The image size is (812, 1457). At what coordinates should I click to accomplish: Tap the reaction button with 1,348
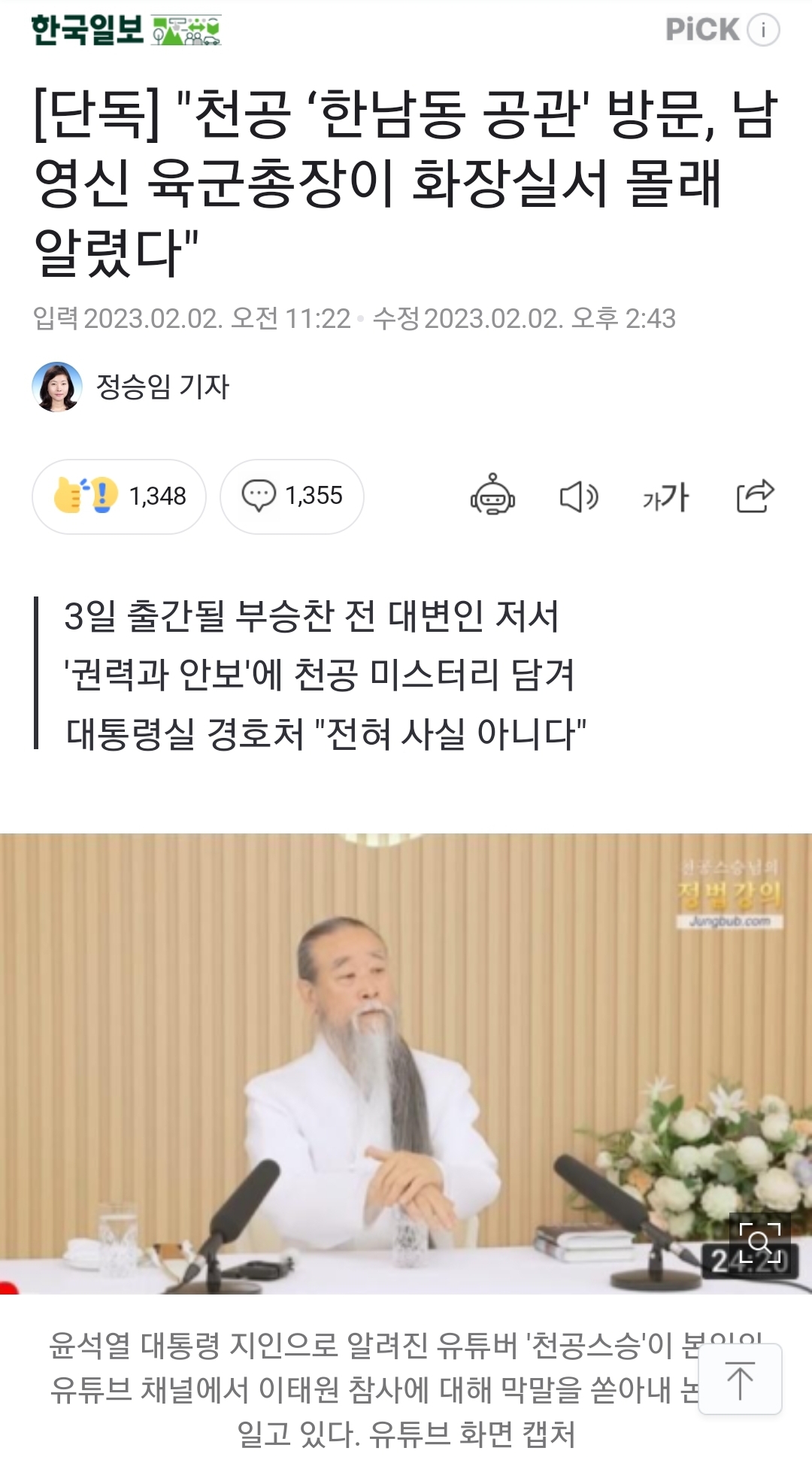click(x=119, y=496)
